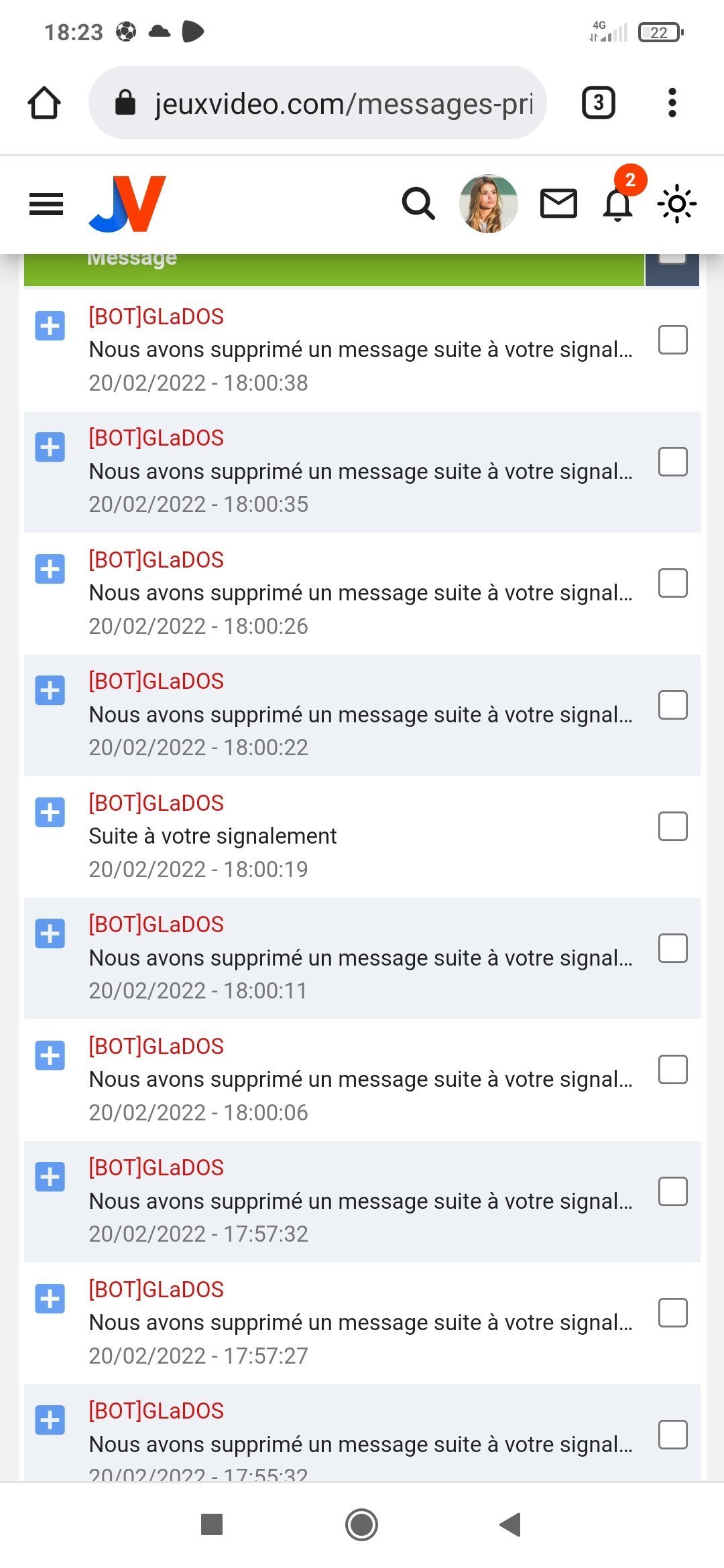Open the browser overflow menu

[672, 103]
